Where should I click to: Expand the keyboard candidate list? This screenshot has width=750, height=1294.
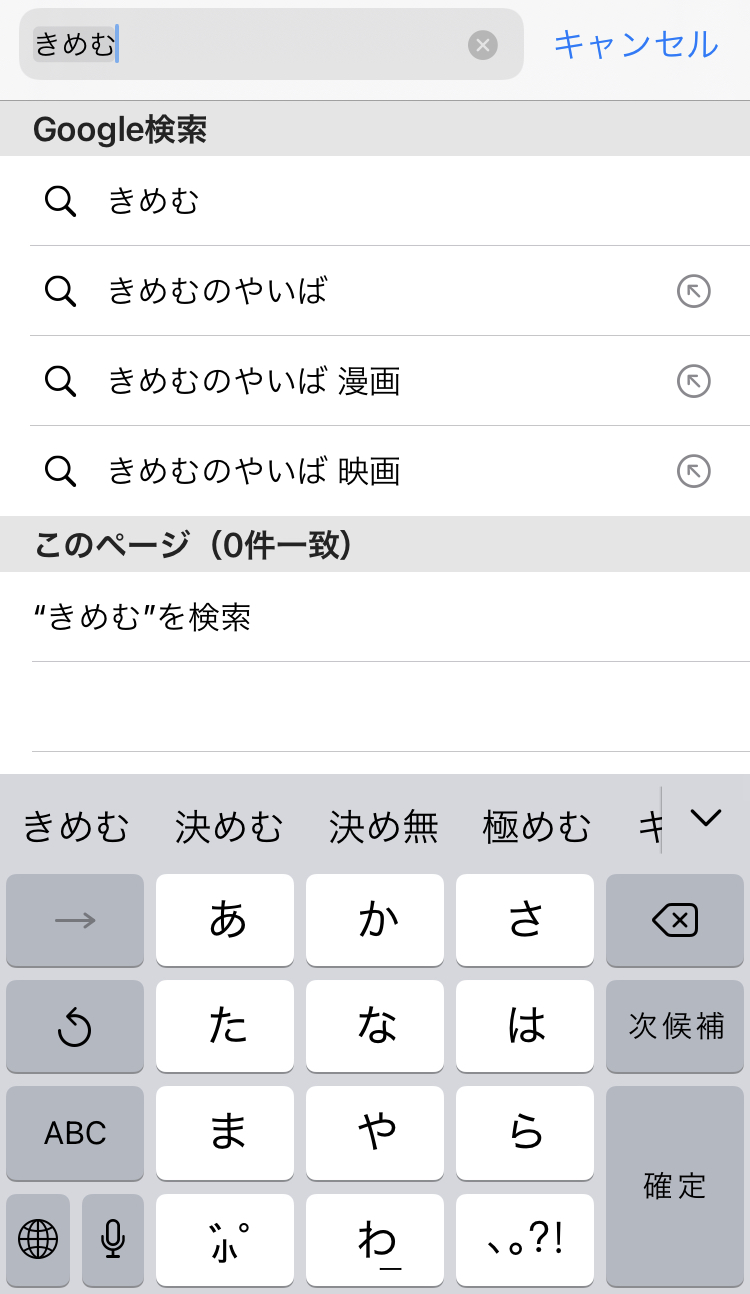706,819
